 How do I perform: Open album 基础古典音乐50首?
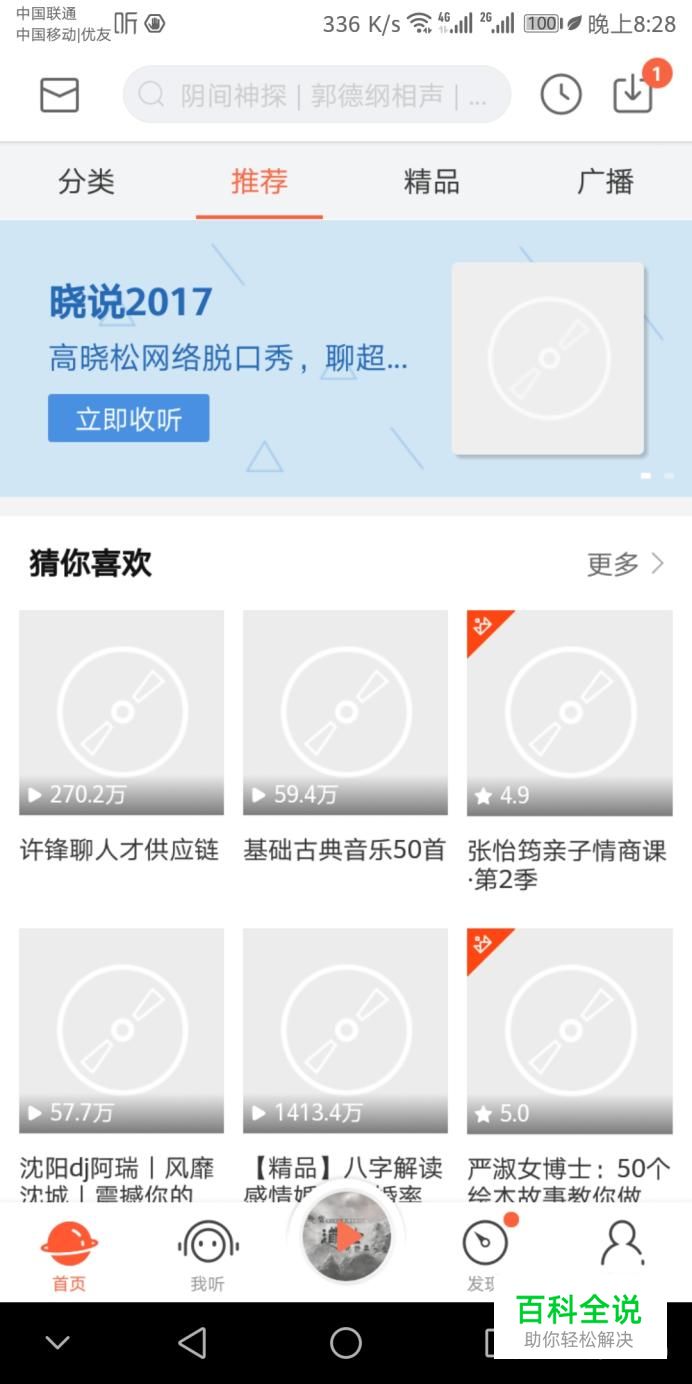click(345, 713)
